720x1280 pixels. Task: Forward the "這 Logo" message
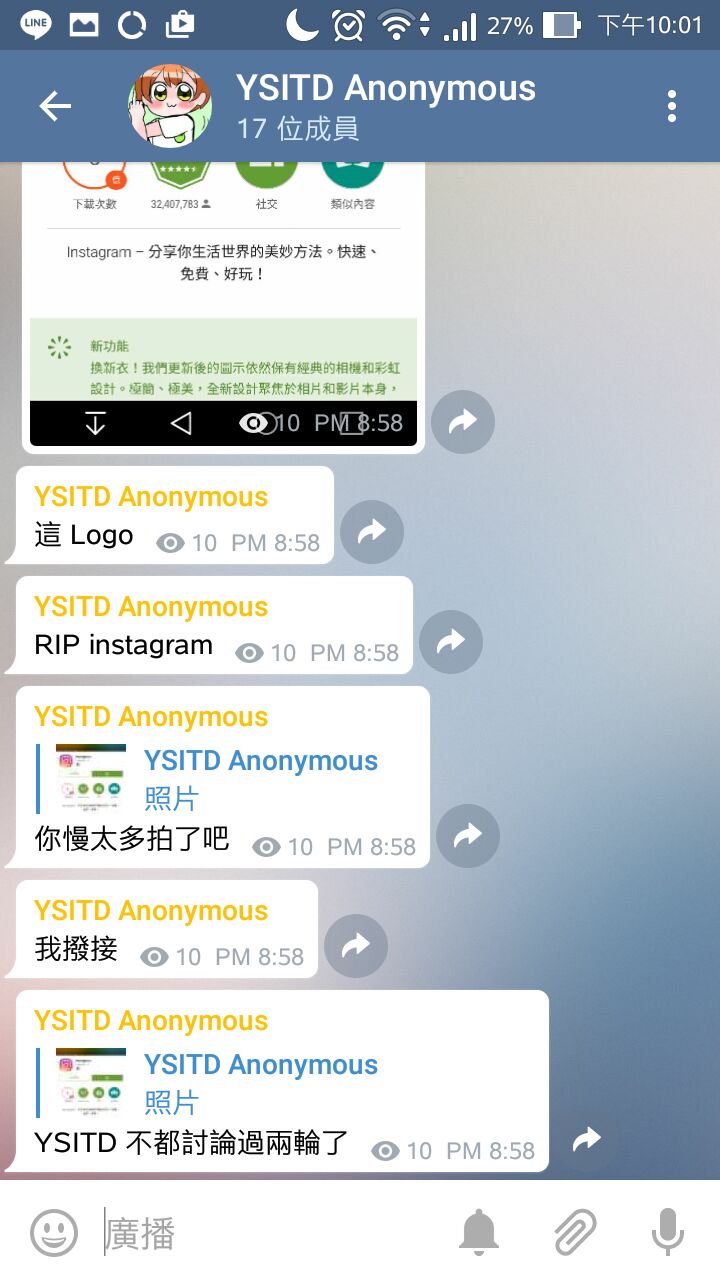pyautogui.click(x=372, y=532)
